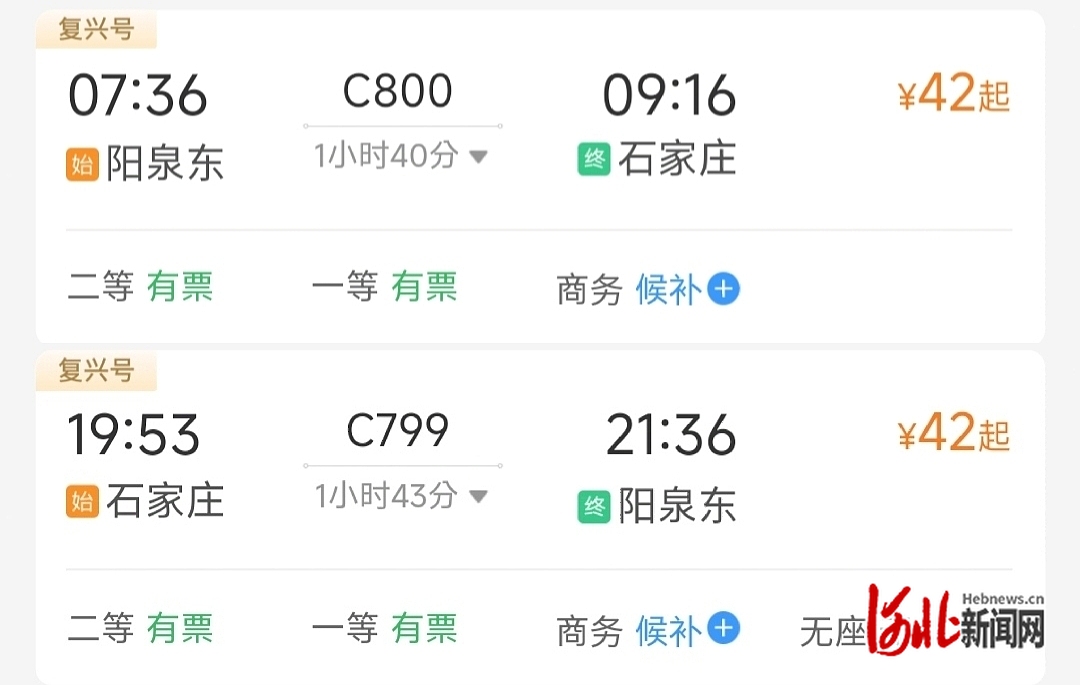Open the C799 train from 石家庄 to 阳泉东
The height and width of the screenshot is (685, 1080).
click(x=398, y=432)
